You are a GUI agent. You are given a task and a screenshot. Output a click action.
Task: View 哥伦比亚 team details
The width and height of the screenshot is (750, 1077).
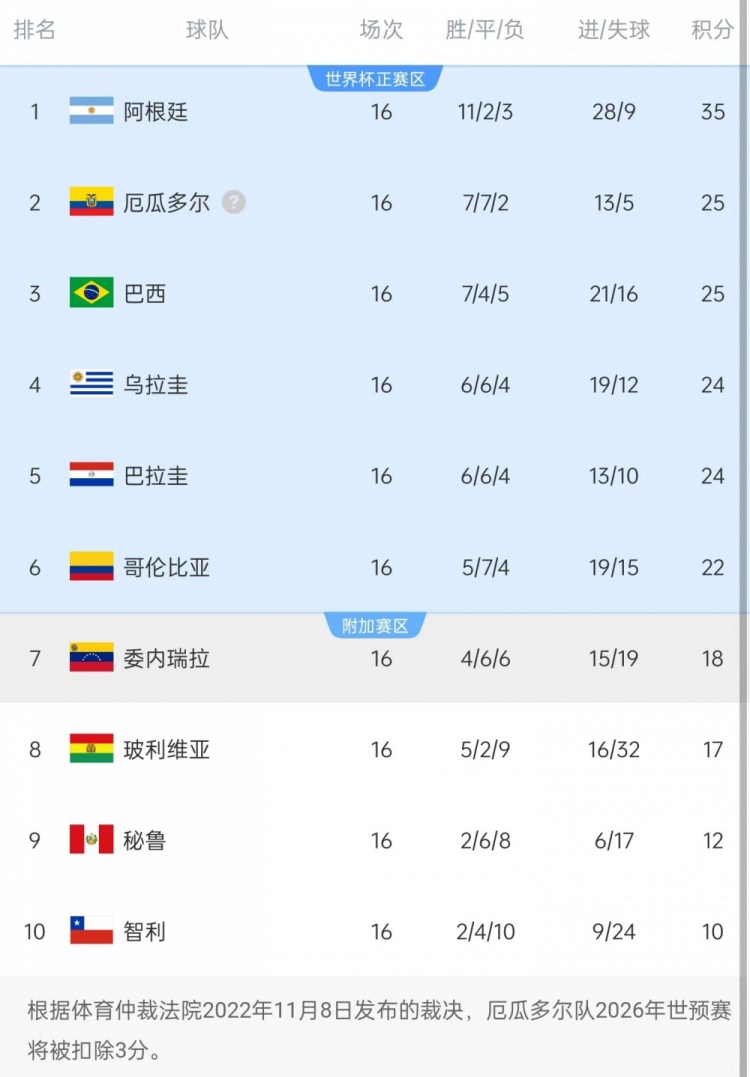click(x=166, y=568)
